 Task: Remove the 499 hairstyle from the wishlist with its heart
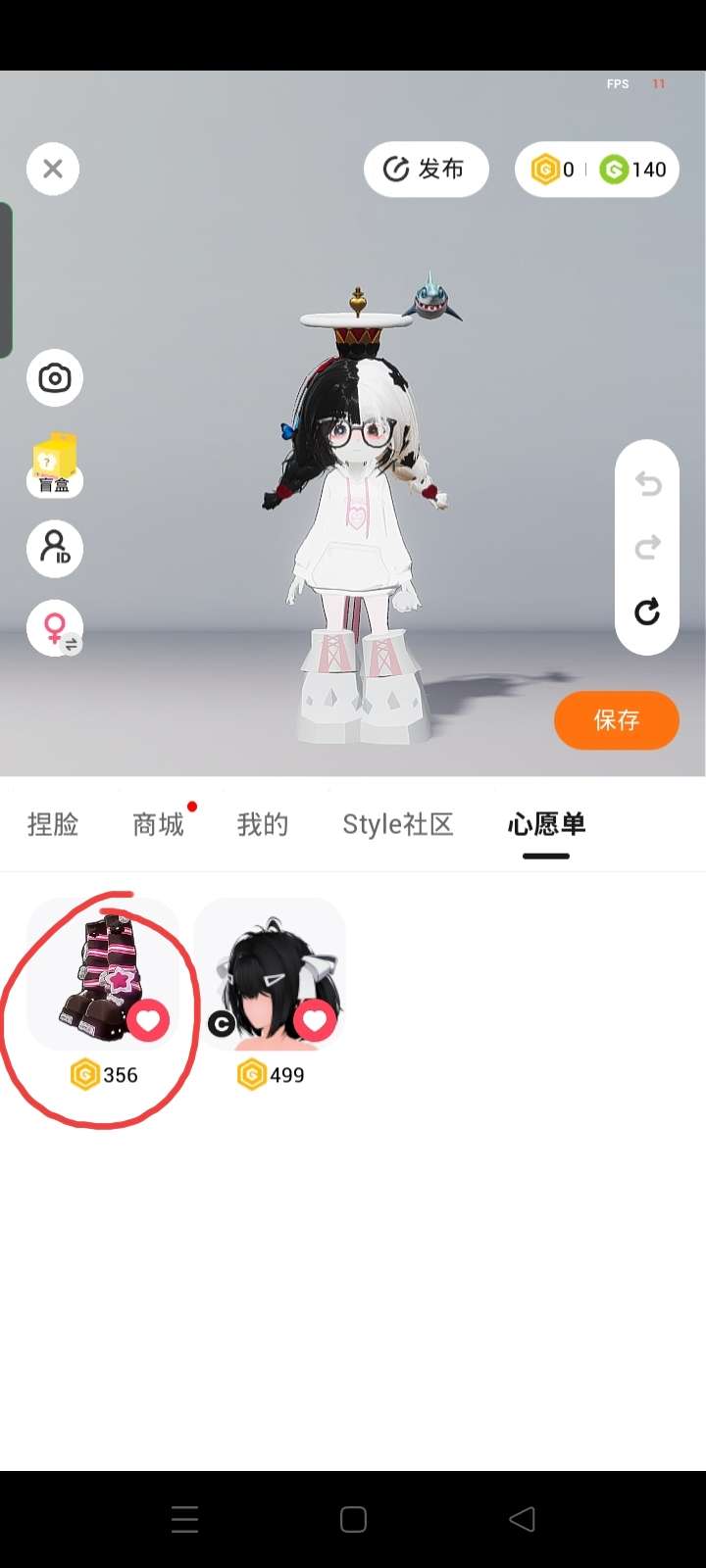pos(315,1021)
